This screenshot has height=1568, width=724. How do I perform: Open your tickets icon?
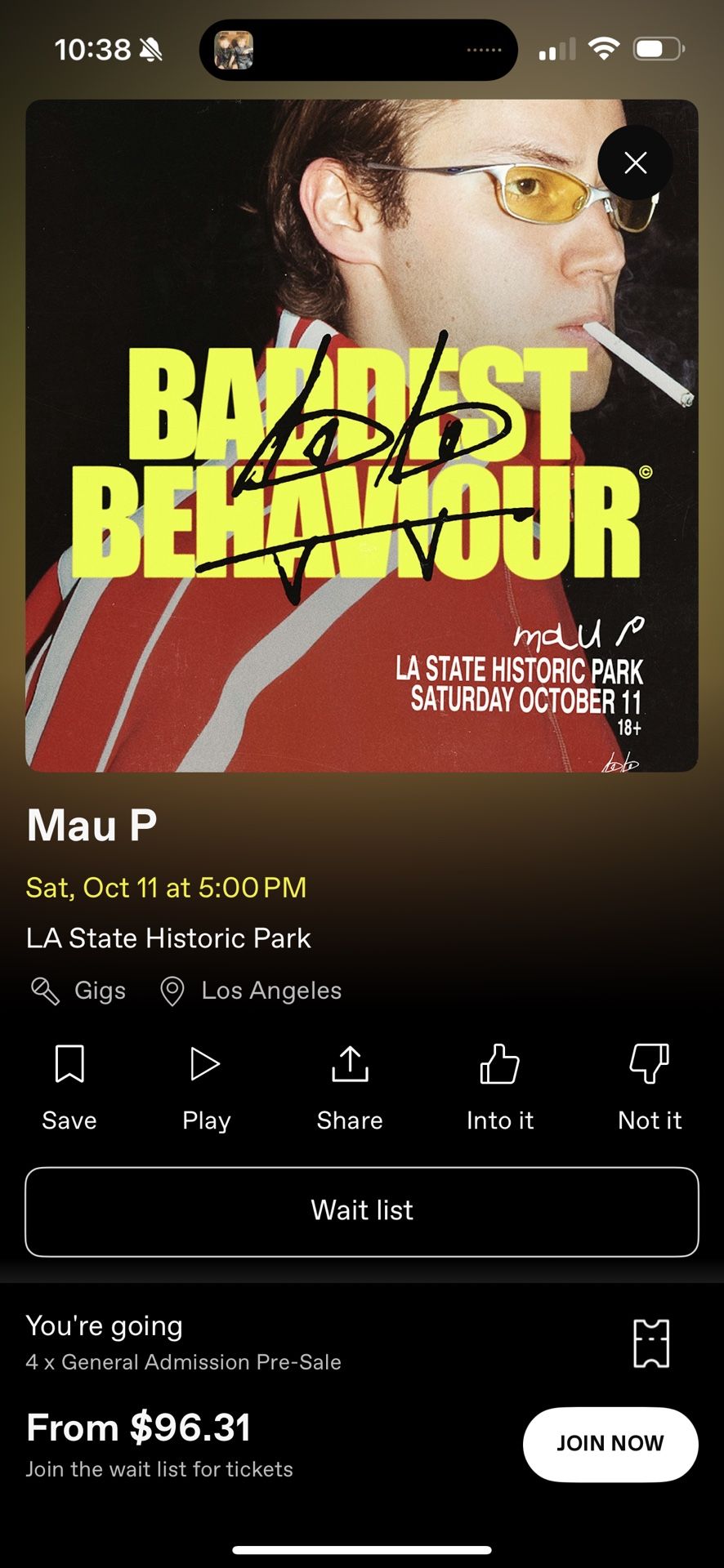651,1343
